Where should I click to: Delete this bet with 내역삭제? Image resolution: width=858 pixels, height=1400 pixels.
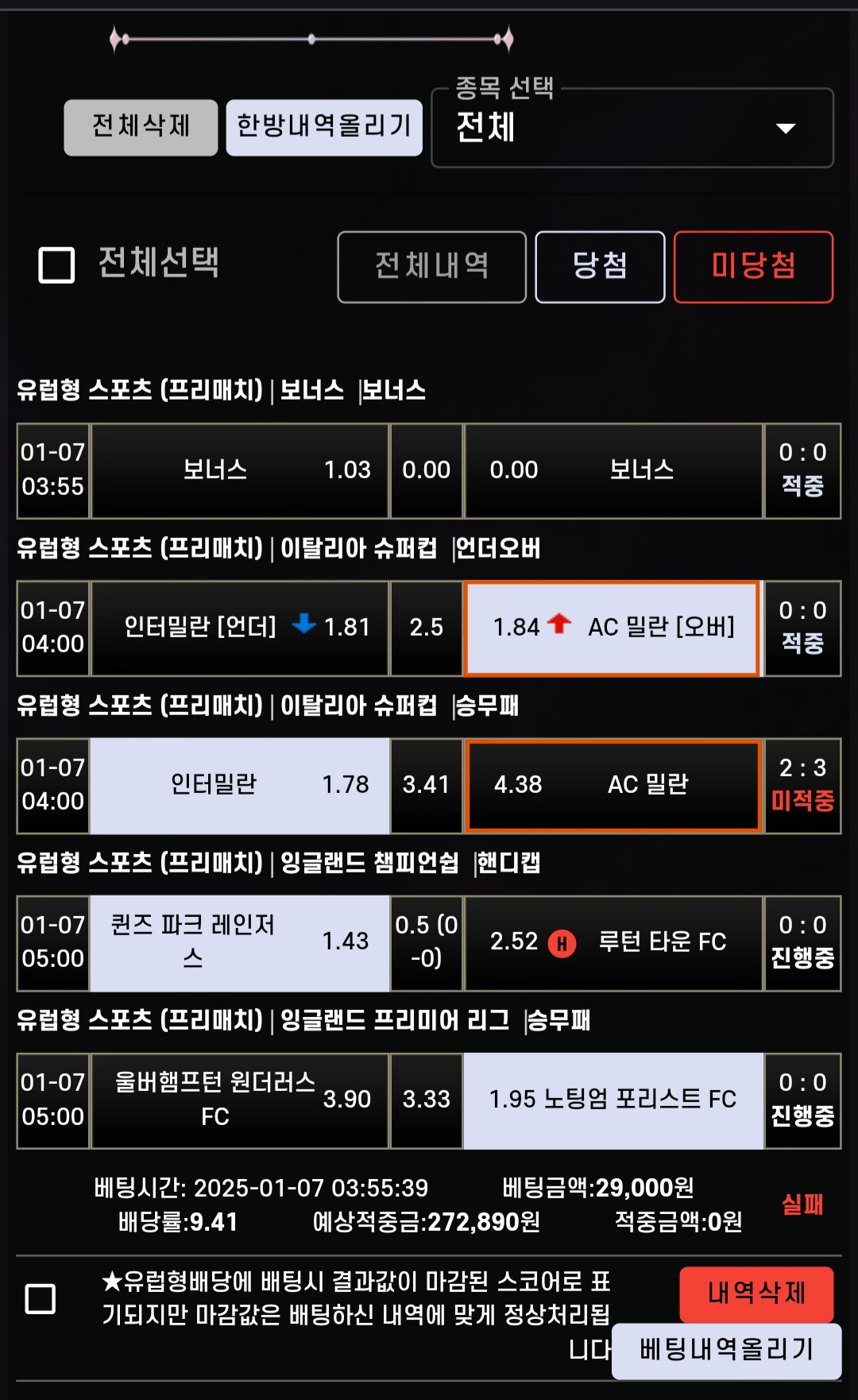pos(756,1294)
